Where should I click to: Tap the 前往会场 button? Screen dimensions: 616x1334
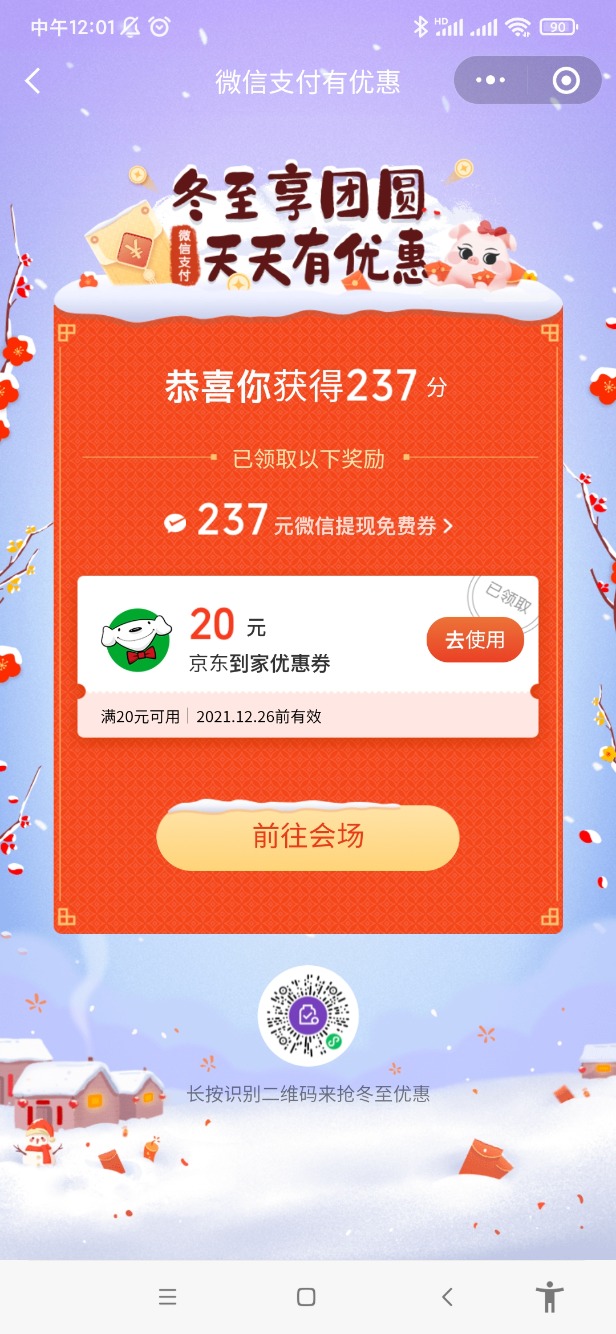coord(308,837)
